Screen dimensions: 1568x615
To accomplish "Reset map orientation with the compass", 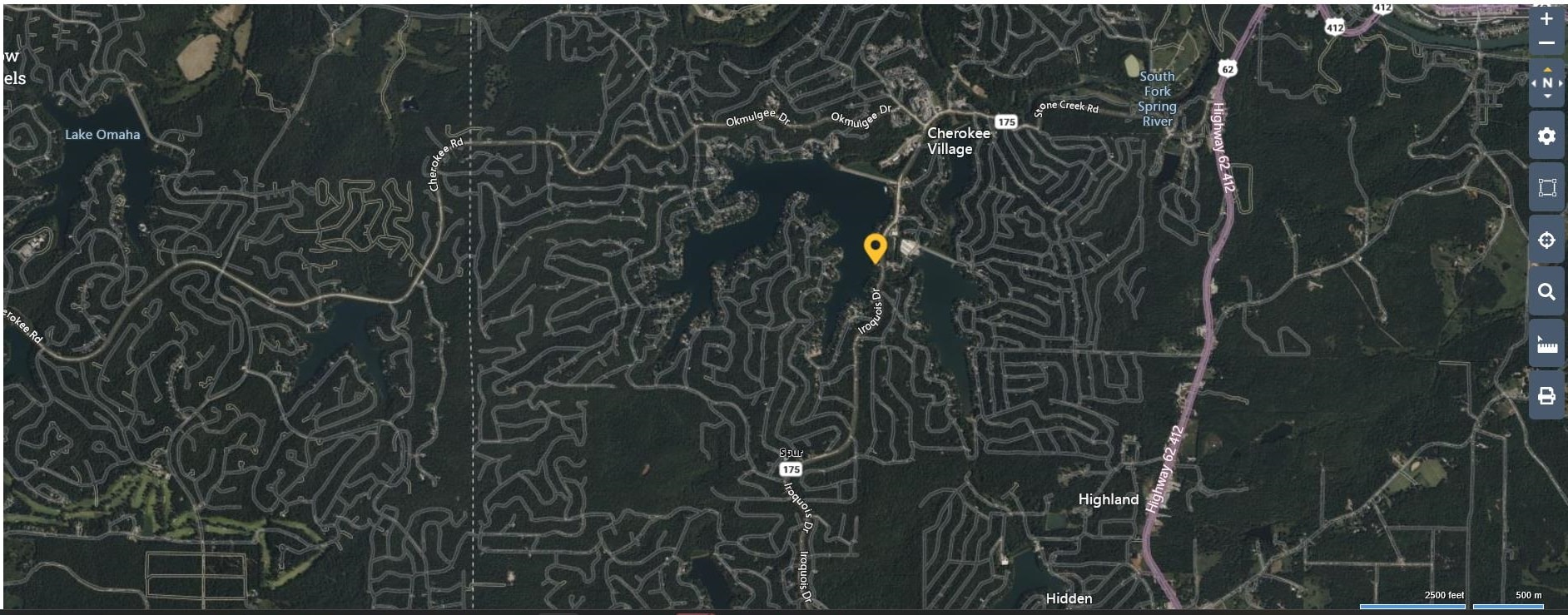I will point(1546,83).
